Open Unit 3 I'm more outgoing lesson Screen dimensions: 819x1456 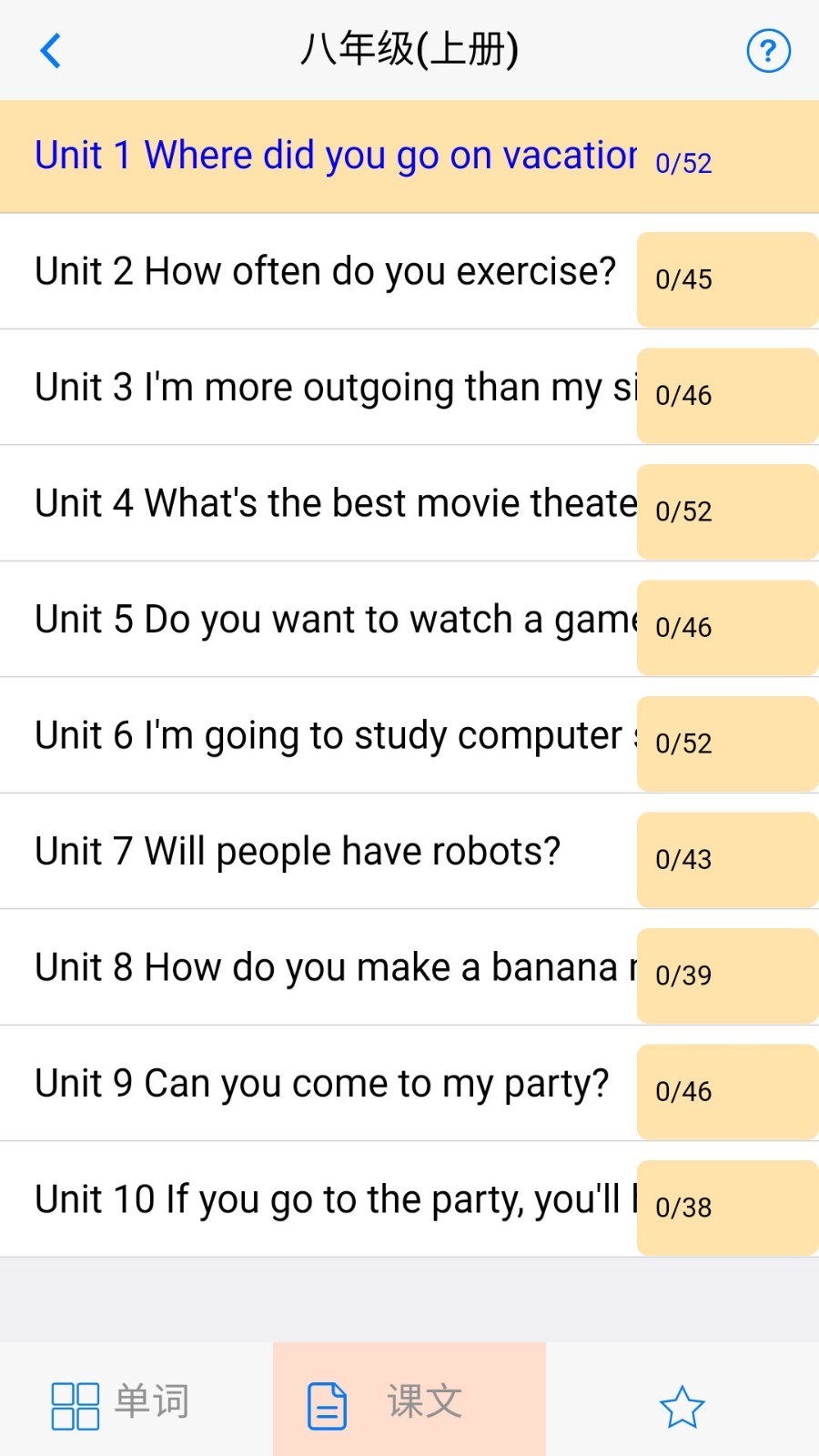(x=335, y=388)
